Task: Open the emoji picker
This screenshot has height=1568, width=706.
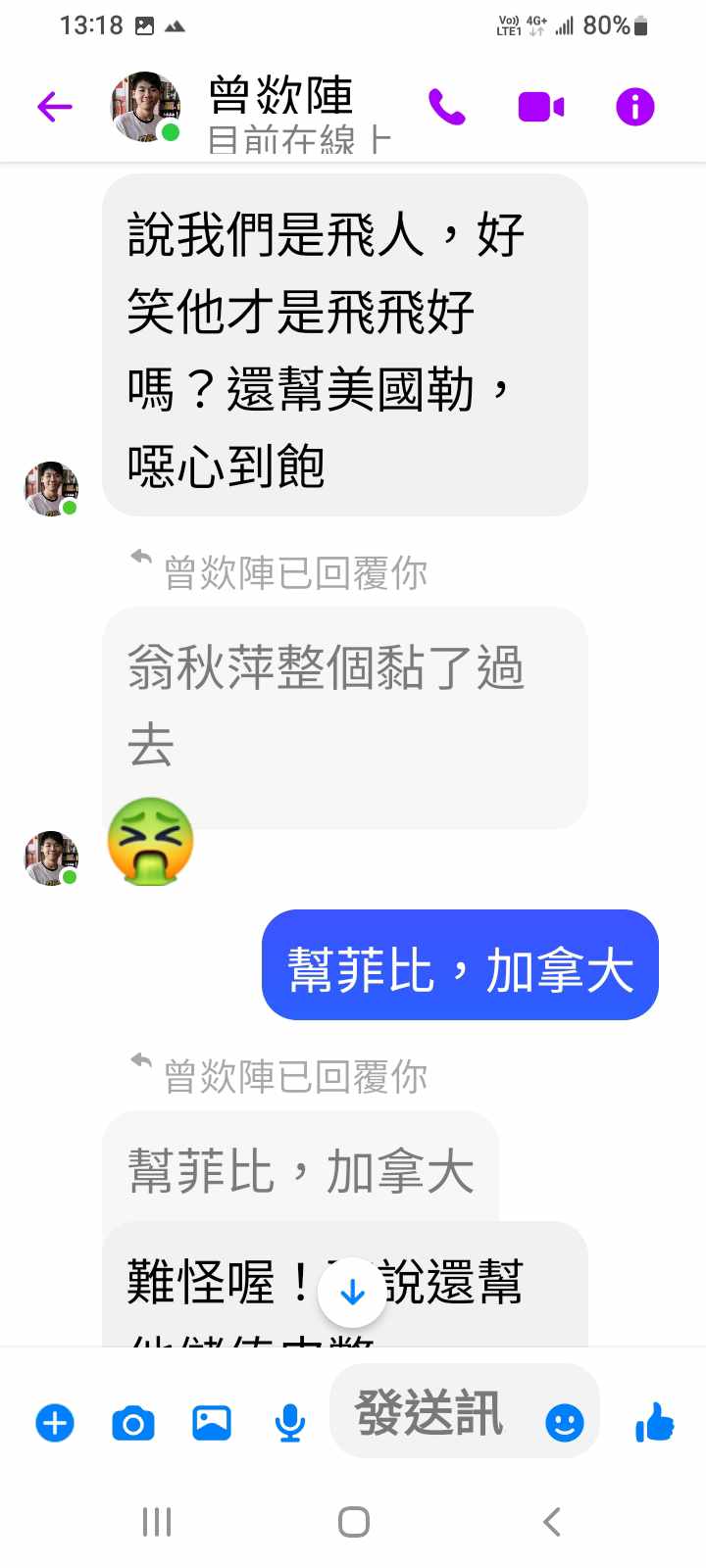Action: 564,1422
